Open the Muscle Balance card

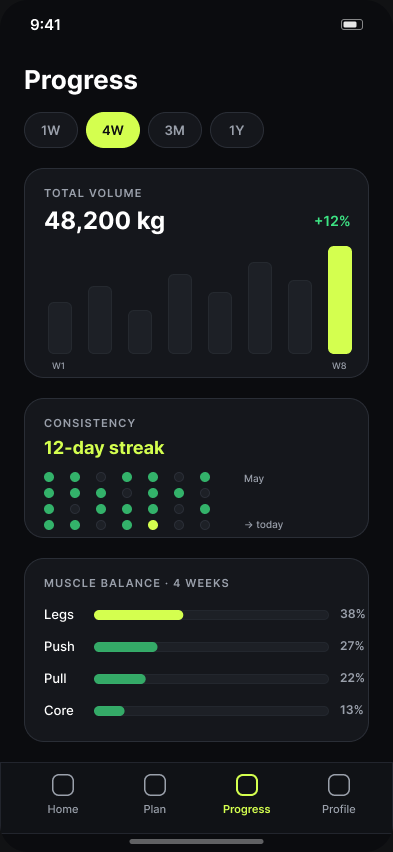click(x=196, y=649)
